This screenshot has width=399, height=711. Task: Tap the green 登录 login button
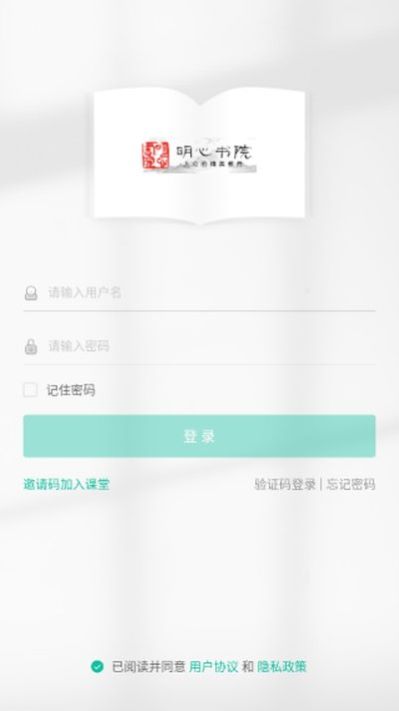200,436
